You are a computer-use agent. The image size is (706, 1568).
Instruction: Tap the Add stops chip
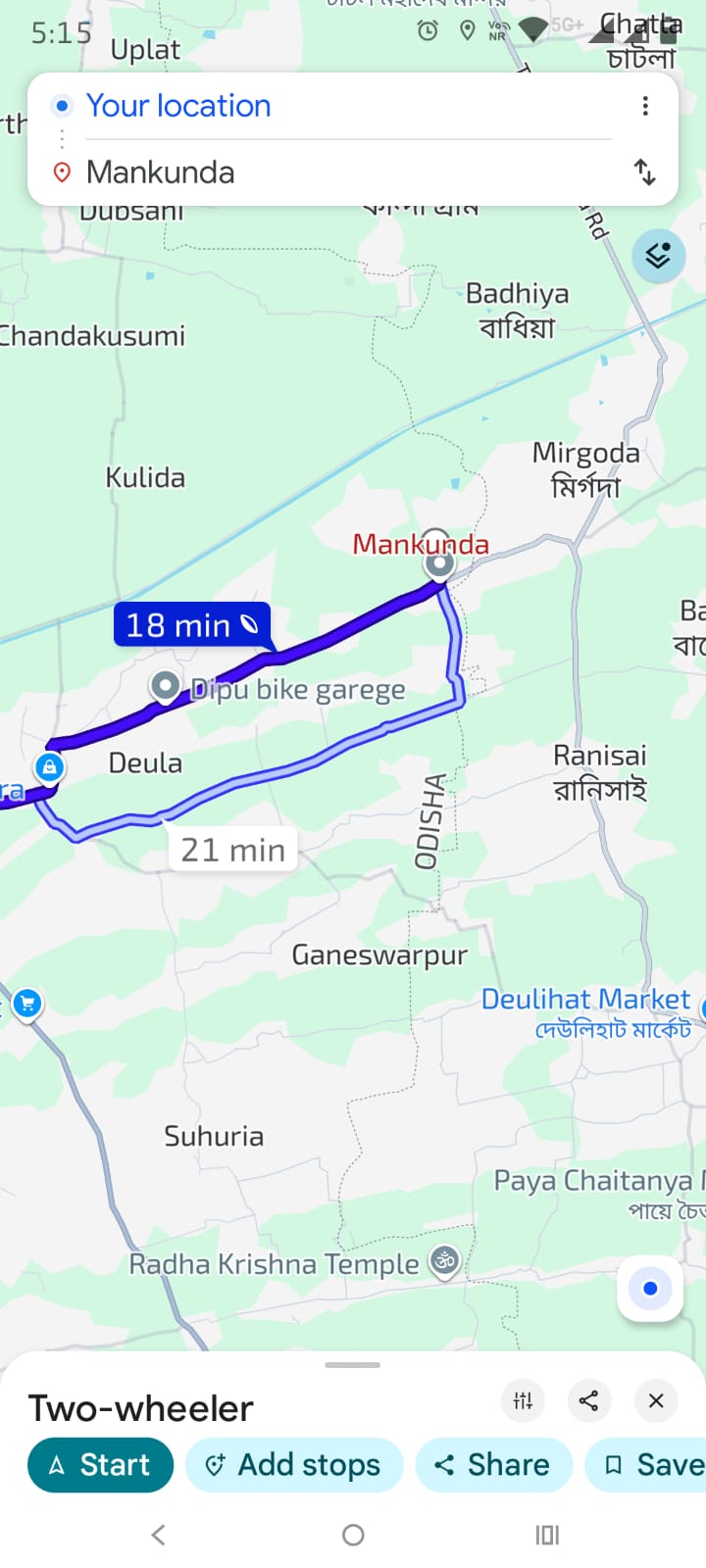[294, 1465]
